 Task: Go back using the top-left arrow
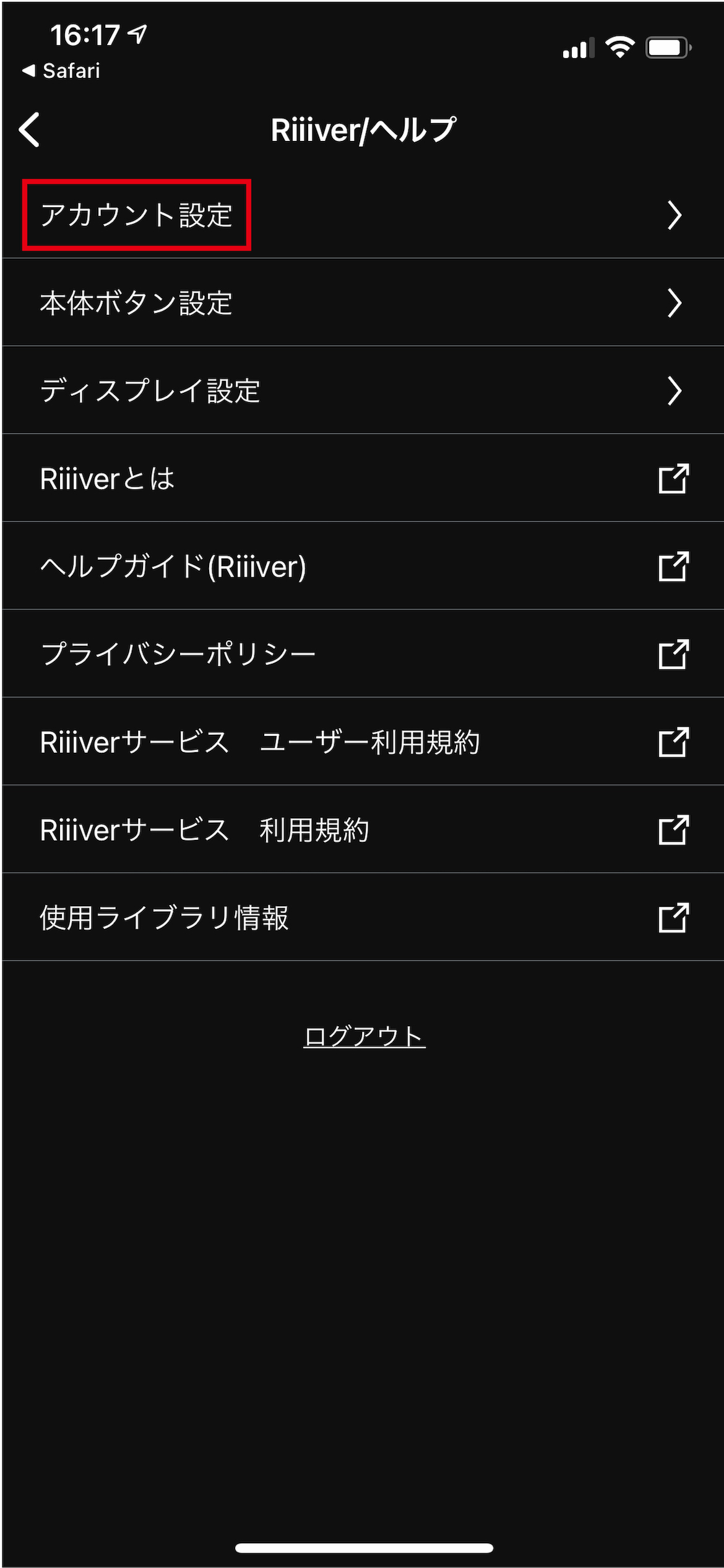point(29,129)
